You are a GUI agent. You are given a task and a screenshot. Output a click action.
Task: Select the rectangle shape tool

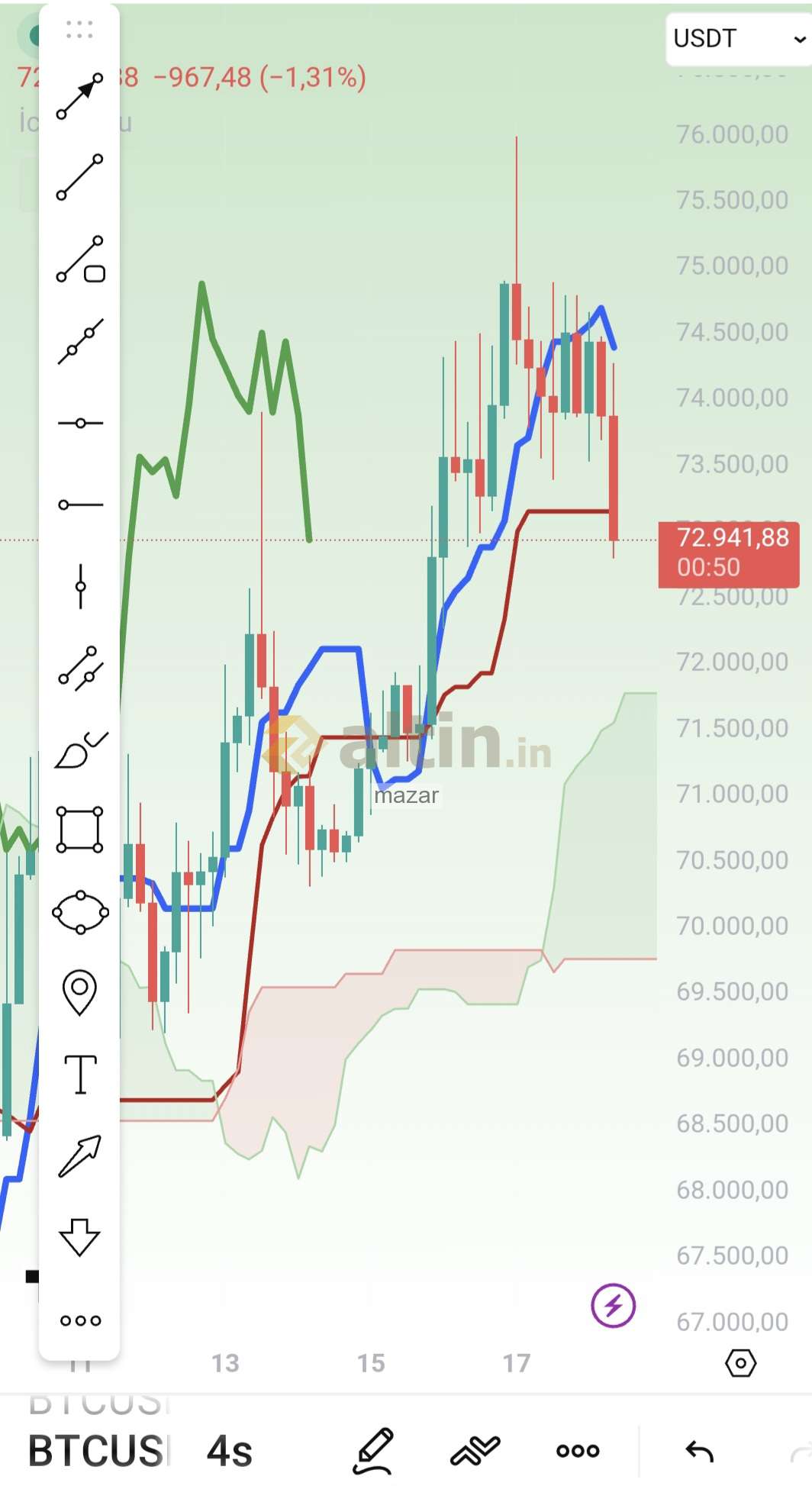79,830
